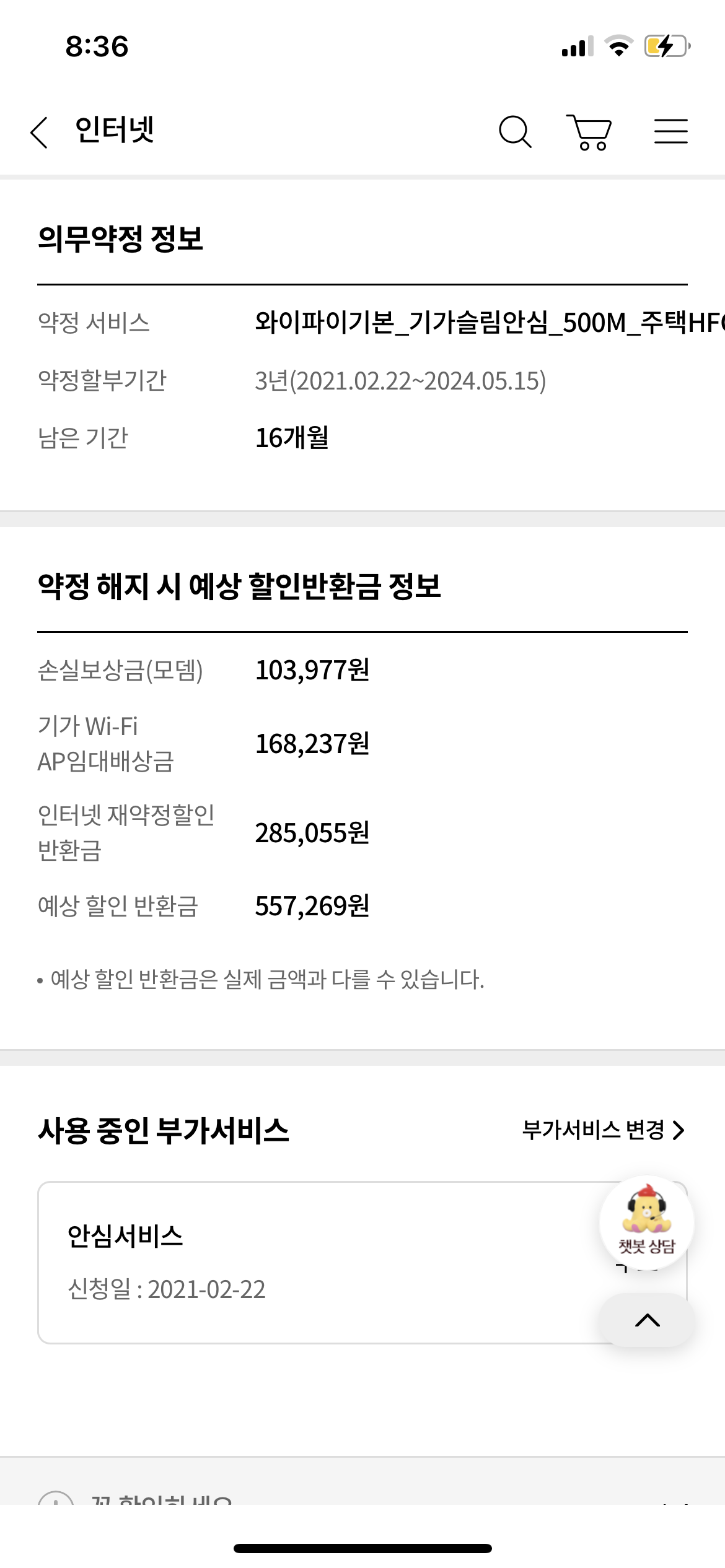Open the search icon in the header

pyautogui.click(x=515, y=132)
